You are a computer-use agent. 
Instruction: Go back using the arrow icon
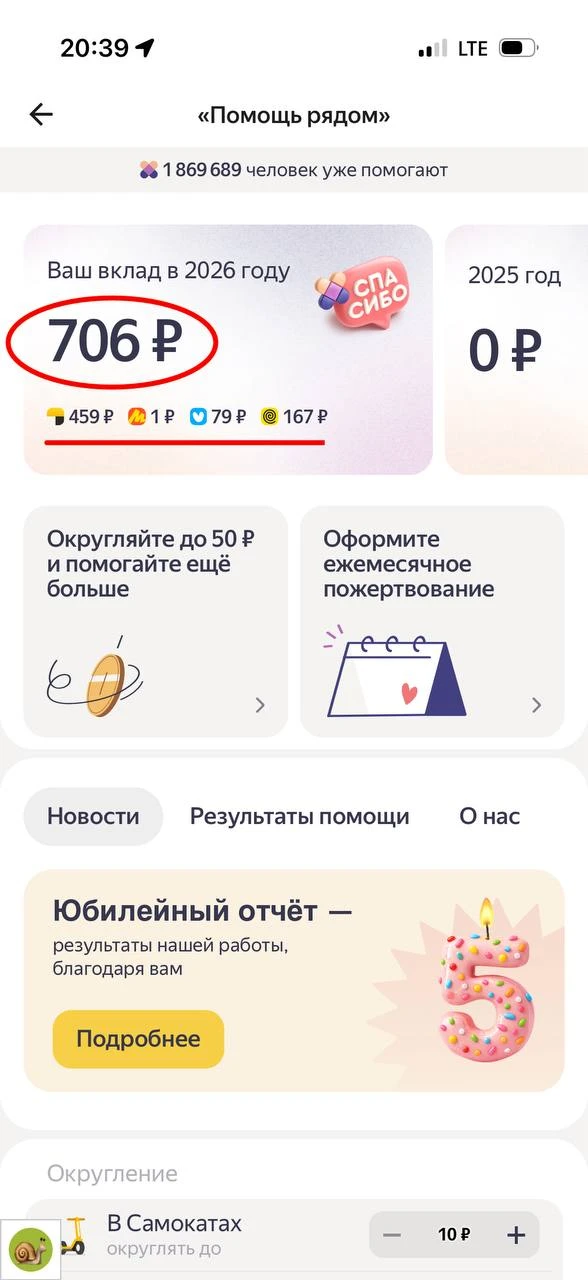pos(41,115)
